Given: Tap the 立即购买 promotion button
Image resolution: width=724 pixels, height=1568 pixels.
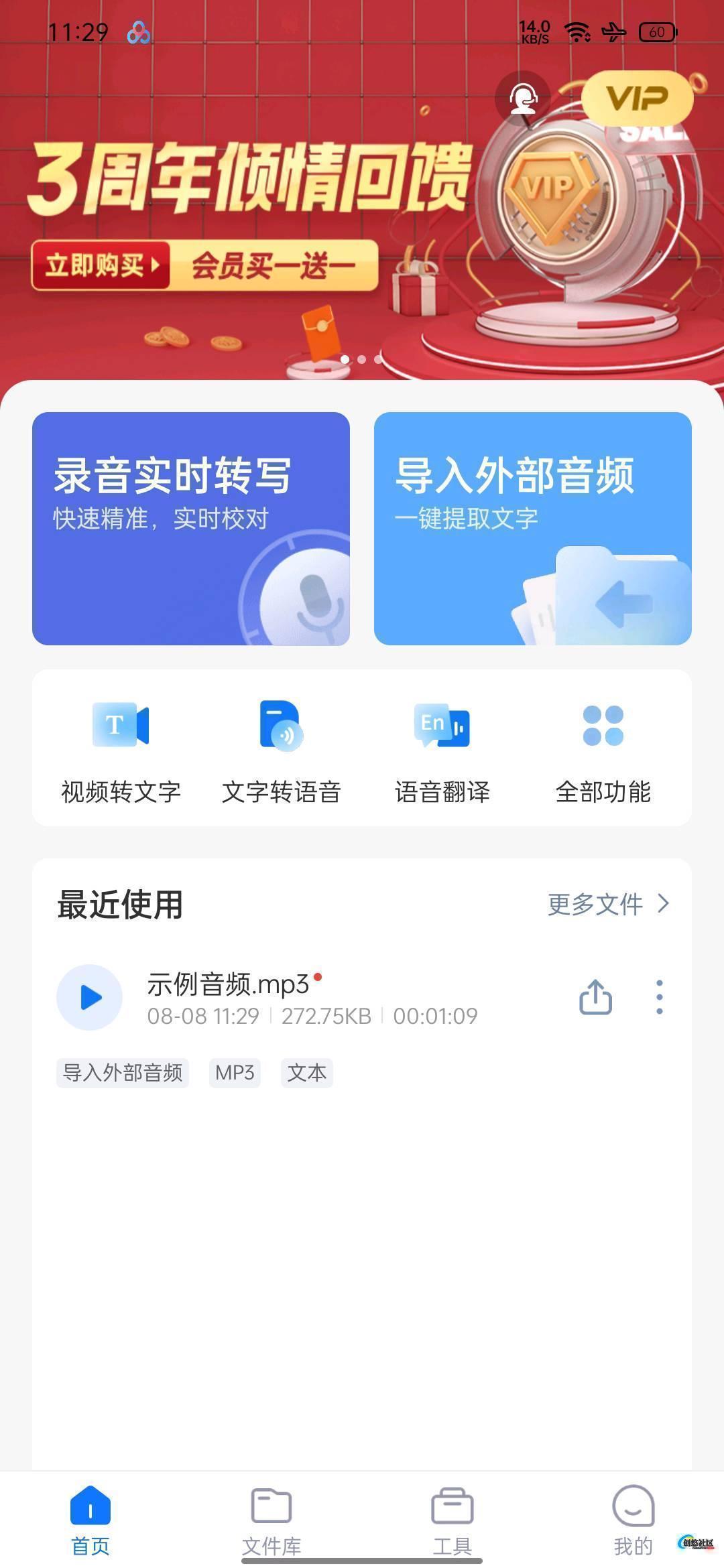Looking at the screenshot, I should [x=101, y=265].
